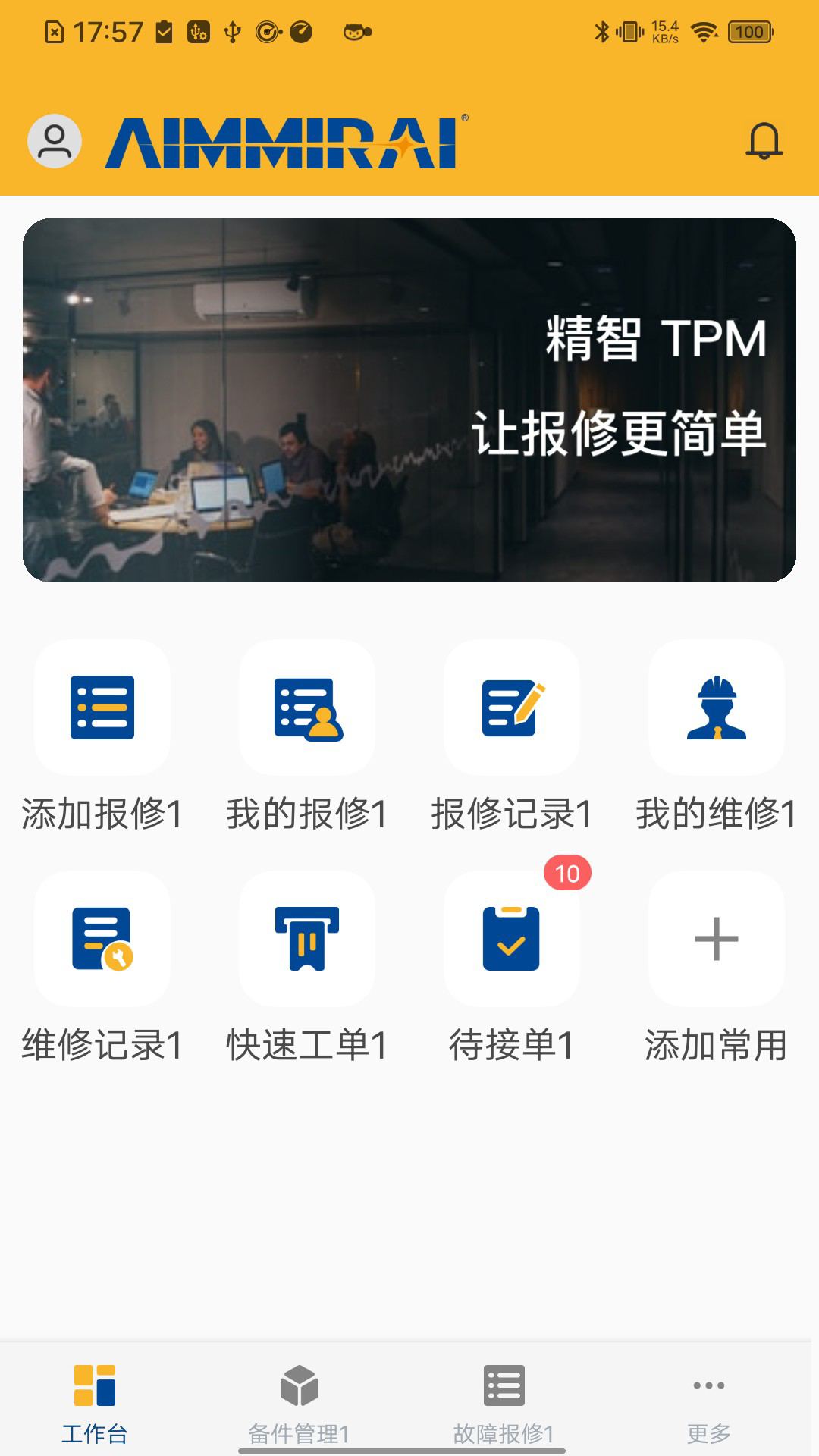Open the 添加报修1 repair request icon
The width and height of the screenshot is (819, 1456).
click(x=102, y=708)
